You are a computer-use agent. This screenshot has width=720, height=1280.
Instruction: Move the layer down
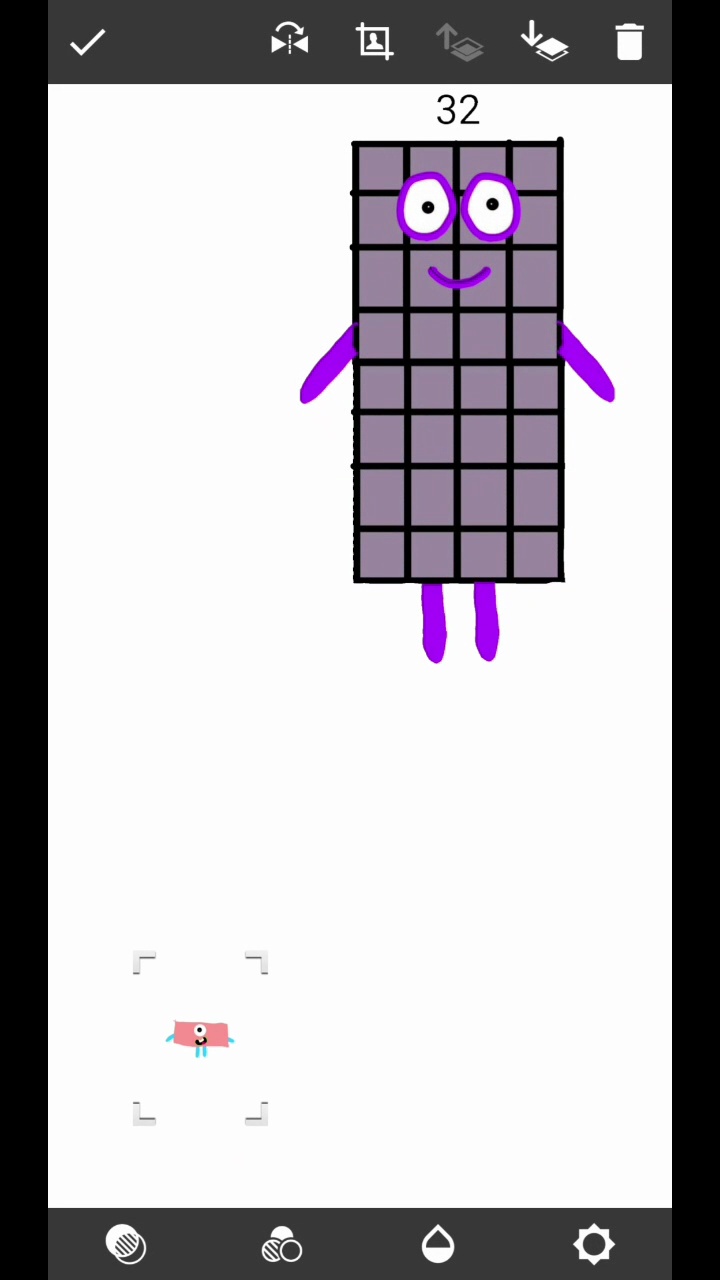545,42
